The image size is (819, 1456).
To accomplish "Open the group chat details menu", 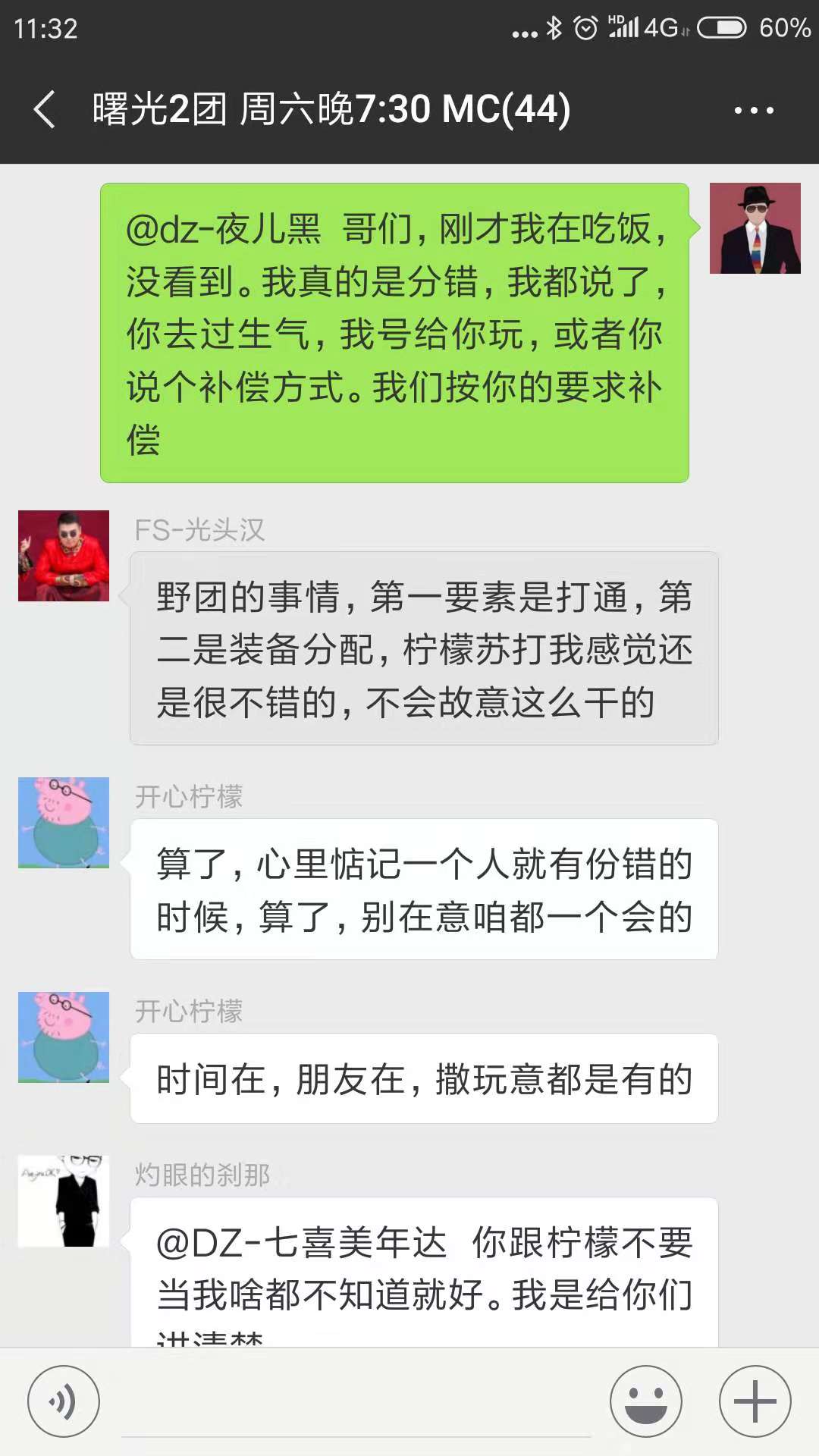I will (753, 110).
